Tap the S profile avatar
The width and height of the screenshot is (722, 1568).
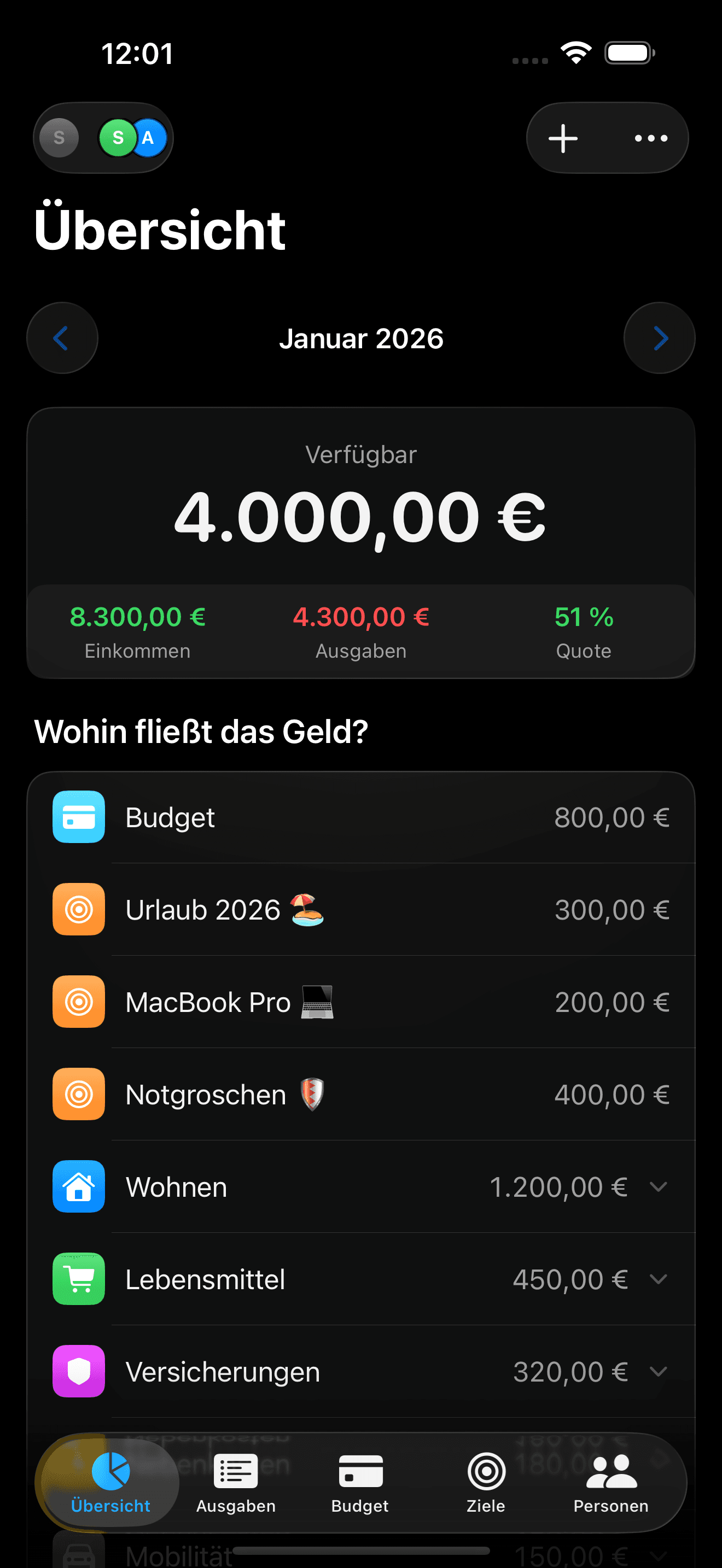(x=59, y=138)
